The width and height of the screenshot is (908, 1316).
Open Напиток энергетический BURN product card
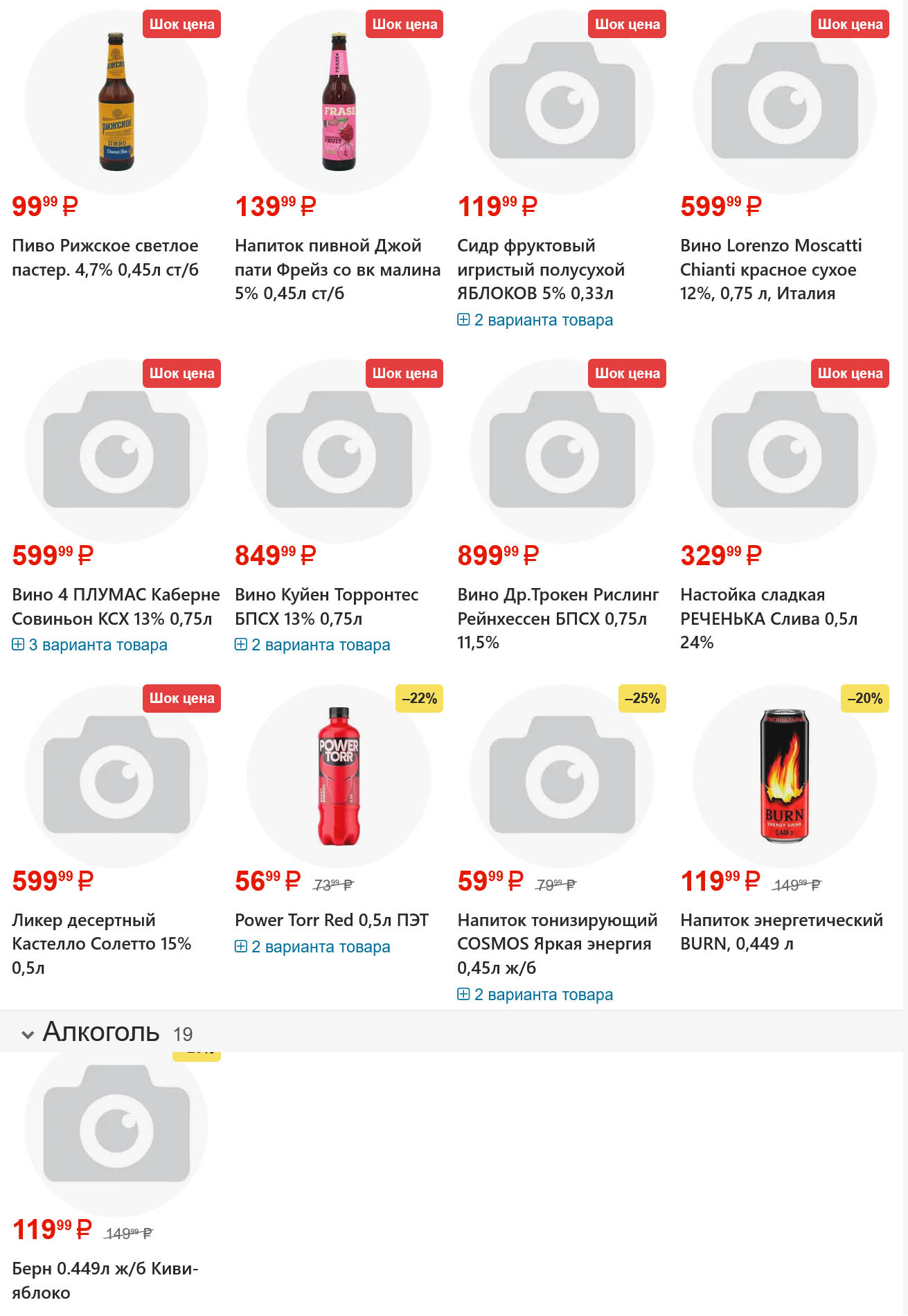point(781,932)
